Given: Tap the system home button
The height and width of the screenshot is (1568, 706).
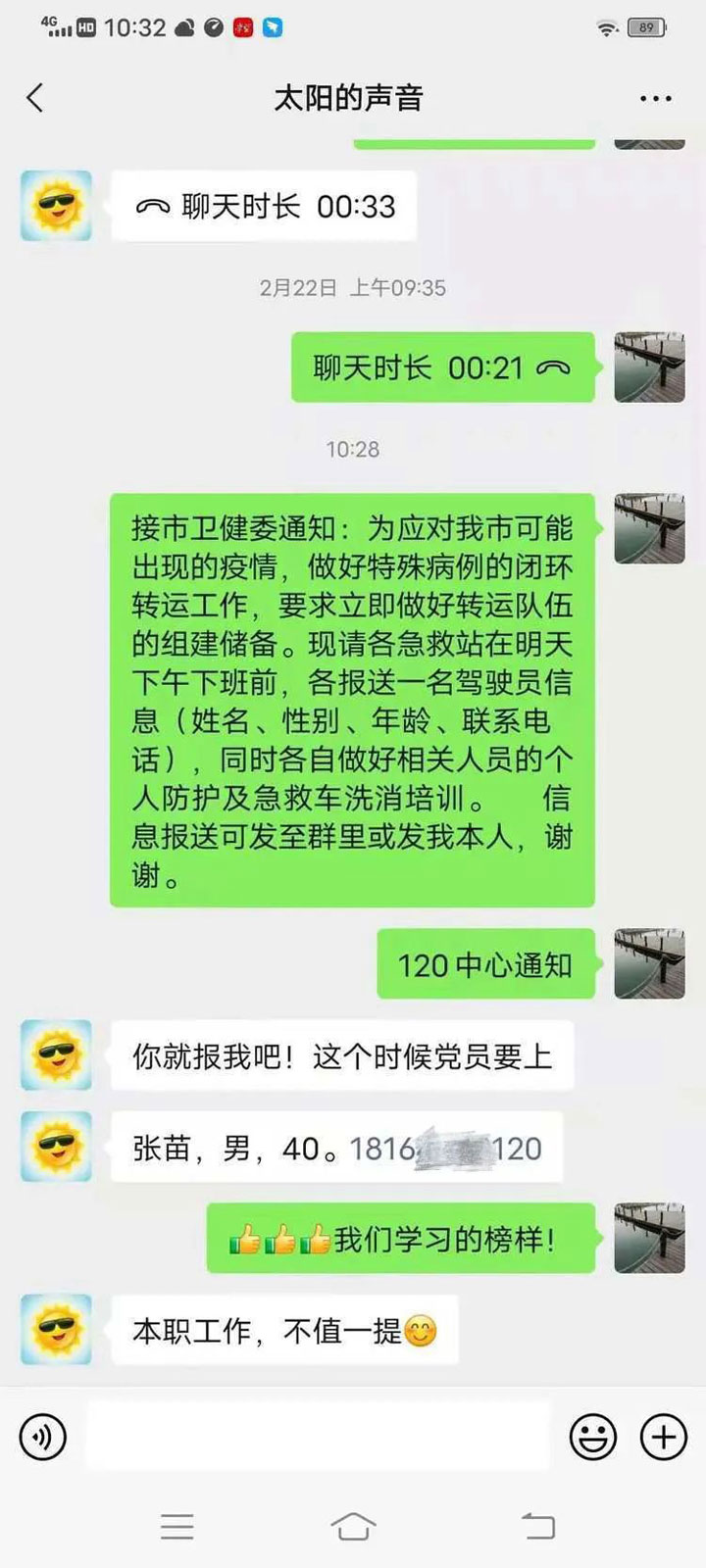Looking at the screenshot, I should (x=353, y=1526).
